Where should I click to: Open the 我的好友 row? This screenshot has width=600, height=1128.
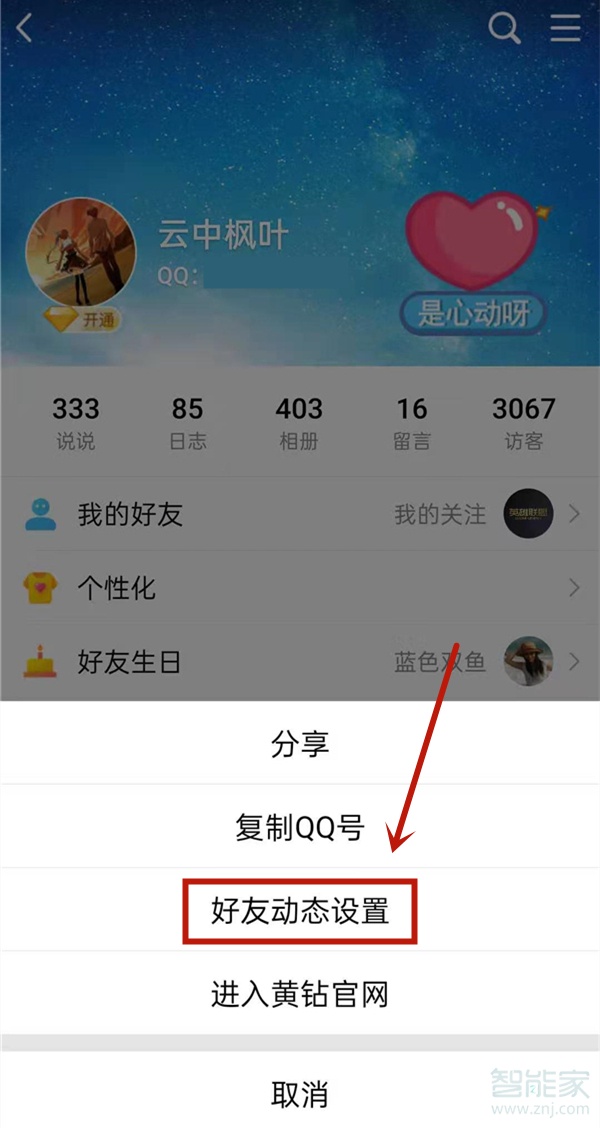300,514
